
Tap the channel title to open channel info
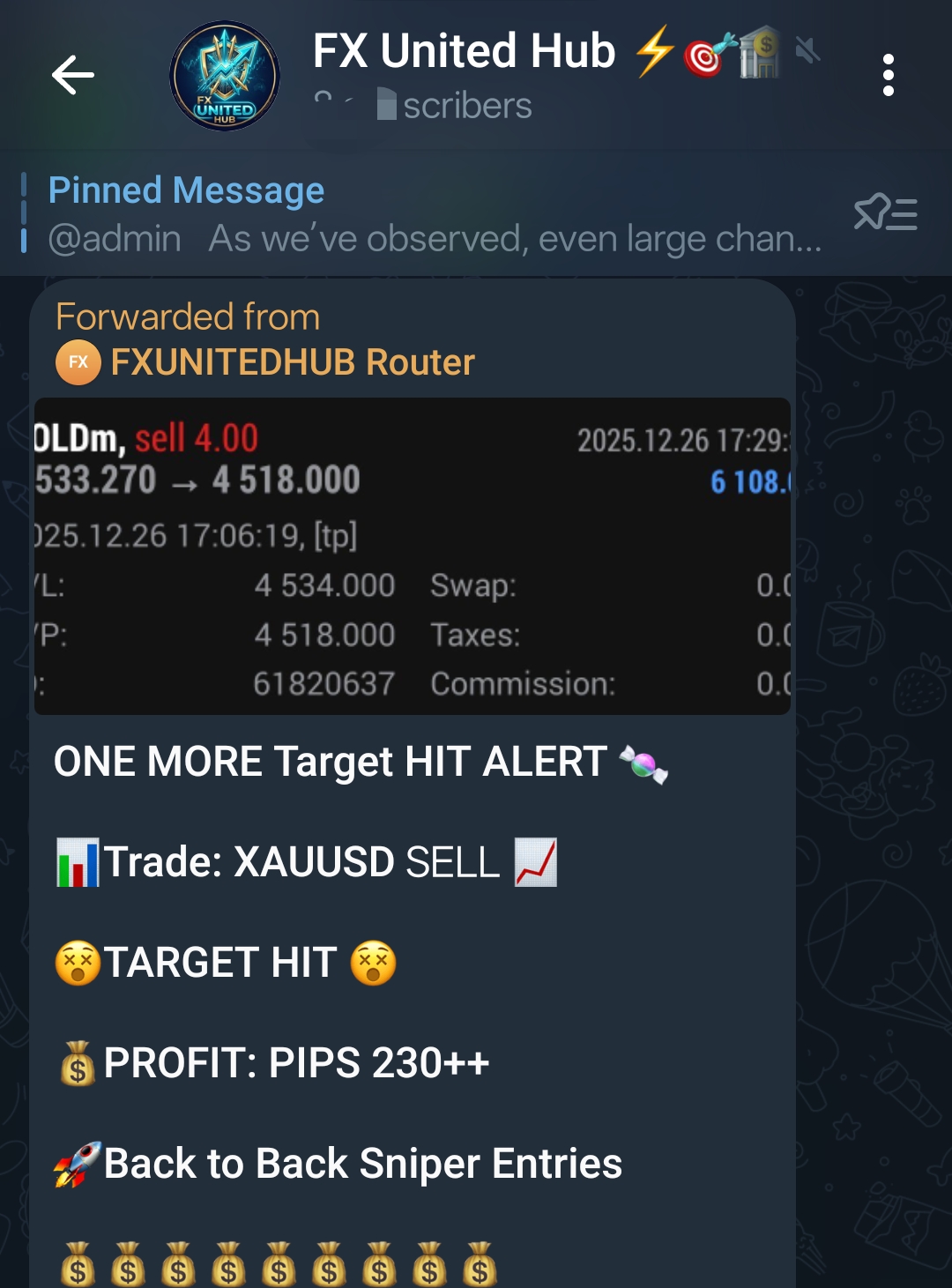[465, 50]
